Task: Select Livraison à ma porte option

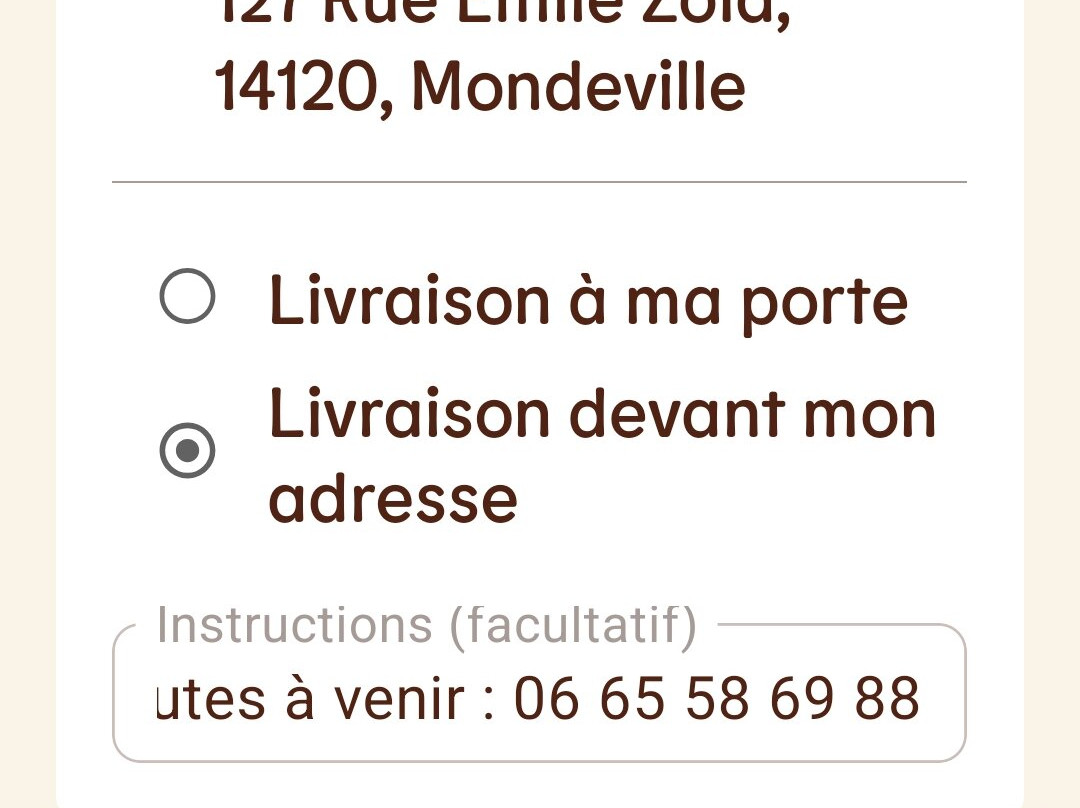Action: click(188, 297)
